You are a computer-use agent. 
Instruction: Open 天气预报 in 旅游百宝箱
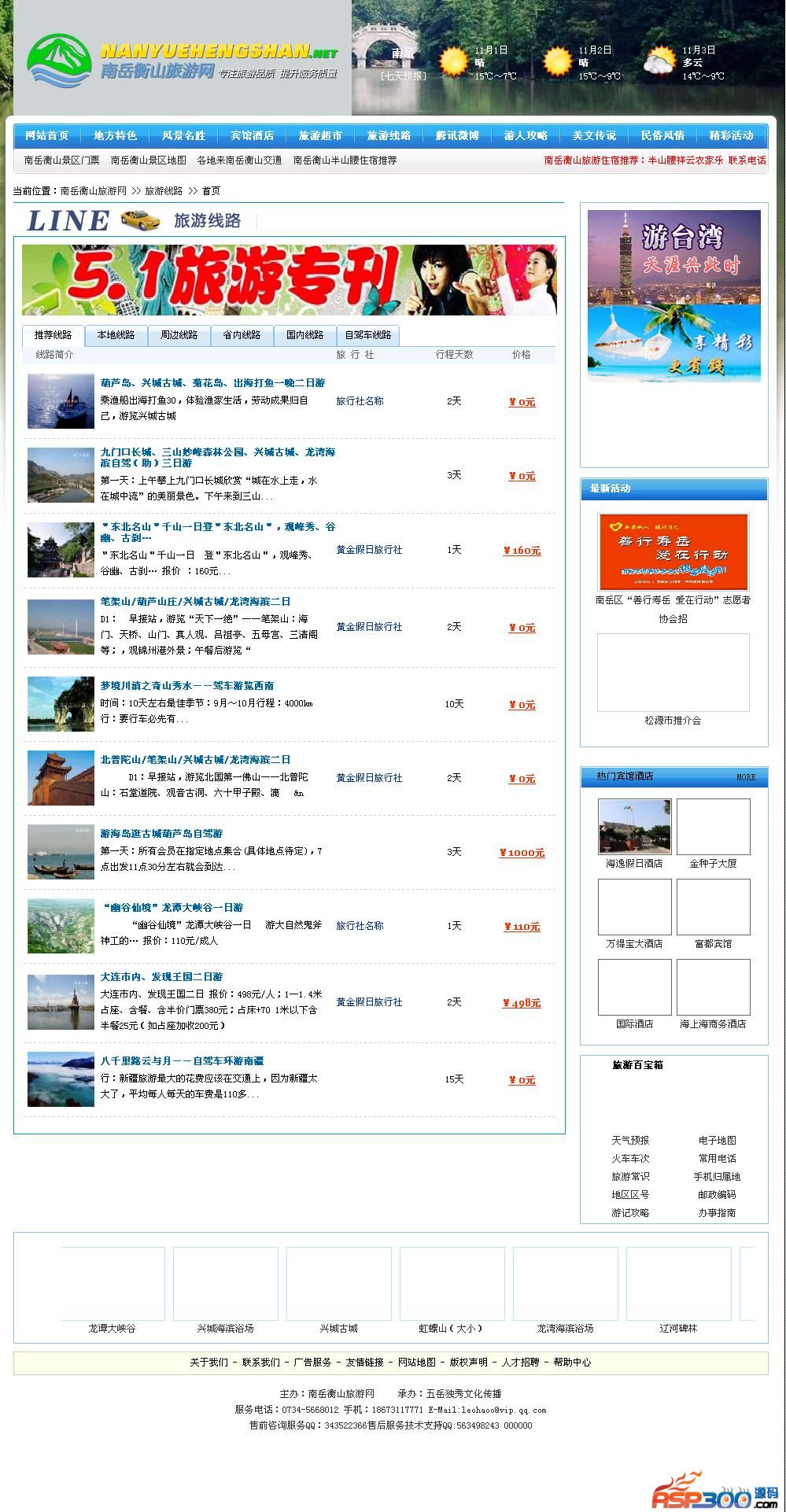pos(630,1141)
